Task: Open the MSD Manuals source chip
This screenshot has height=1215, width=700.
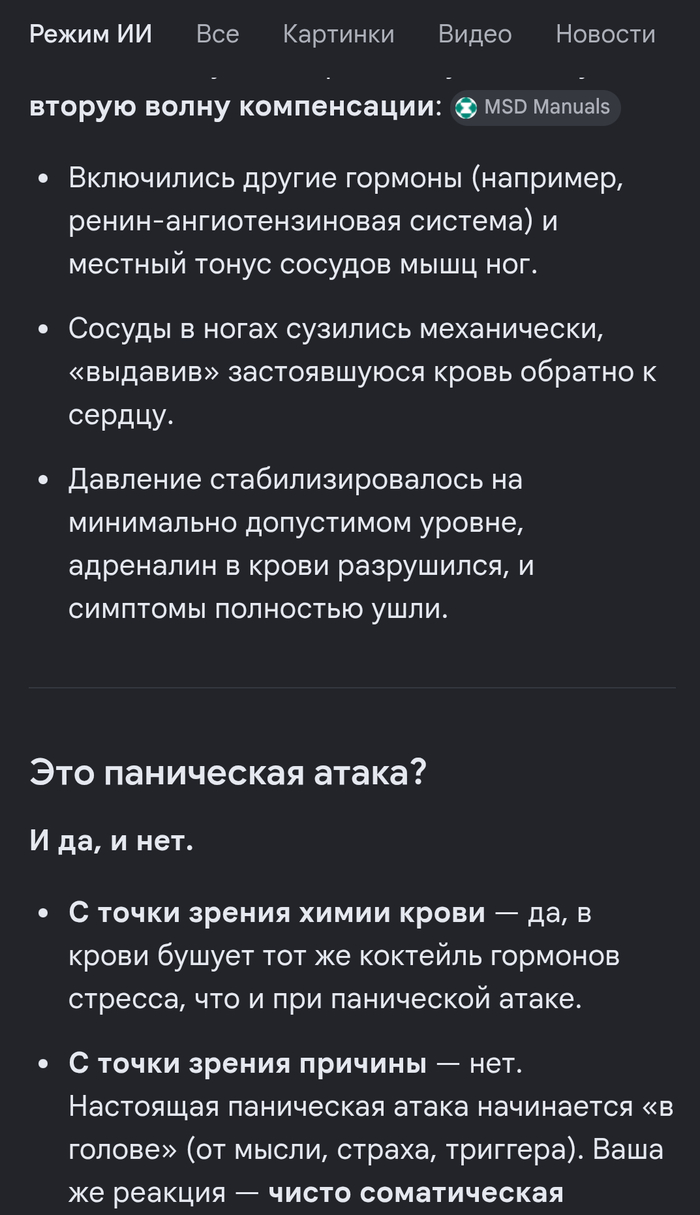Action: [535, 108]
